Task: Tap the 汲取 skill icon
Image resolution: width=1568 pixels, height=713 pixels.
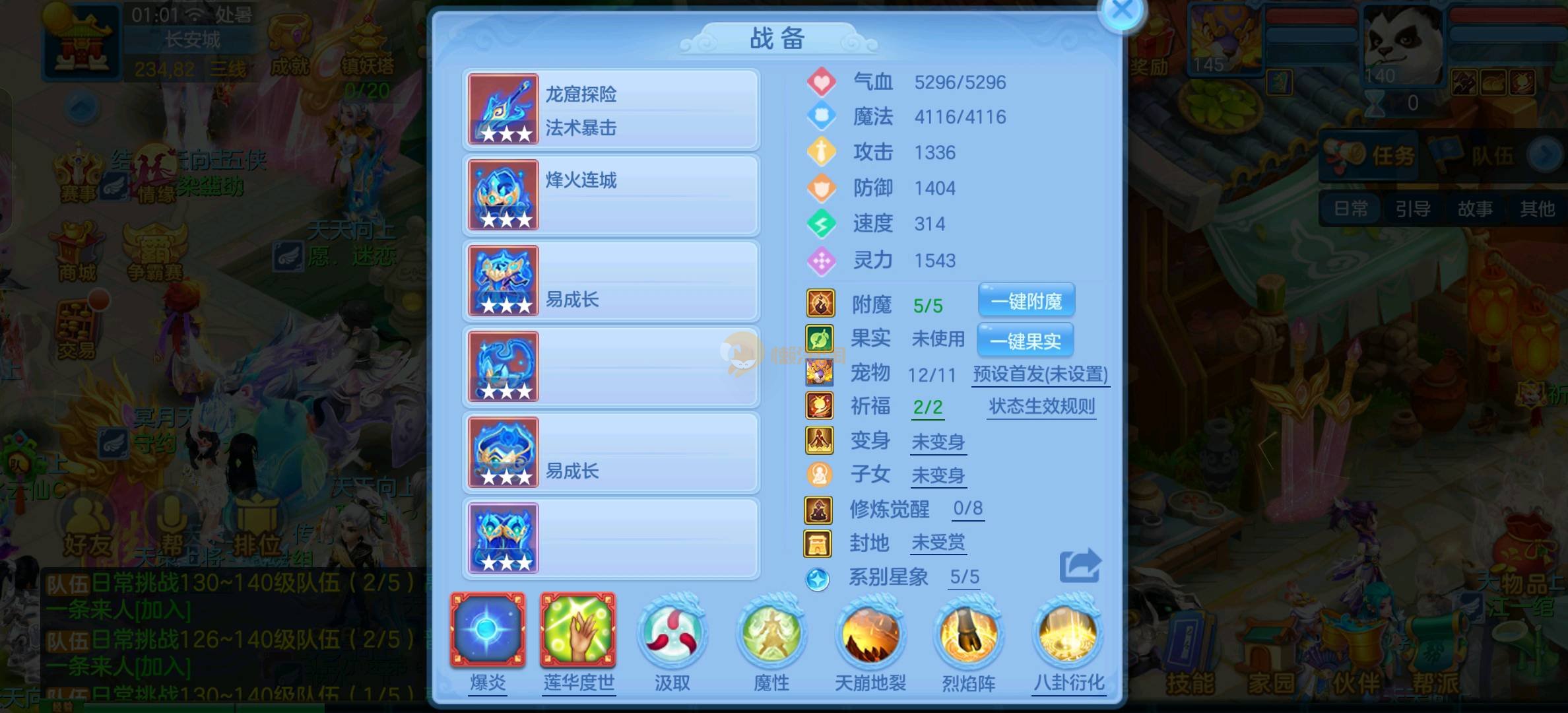Action: [x=672, y=632]
